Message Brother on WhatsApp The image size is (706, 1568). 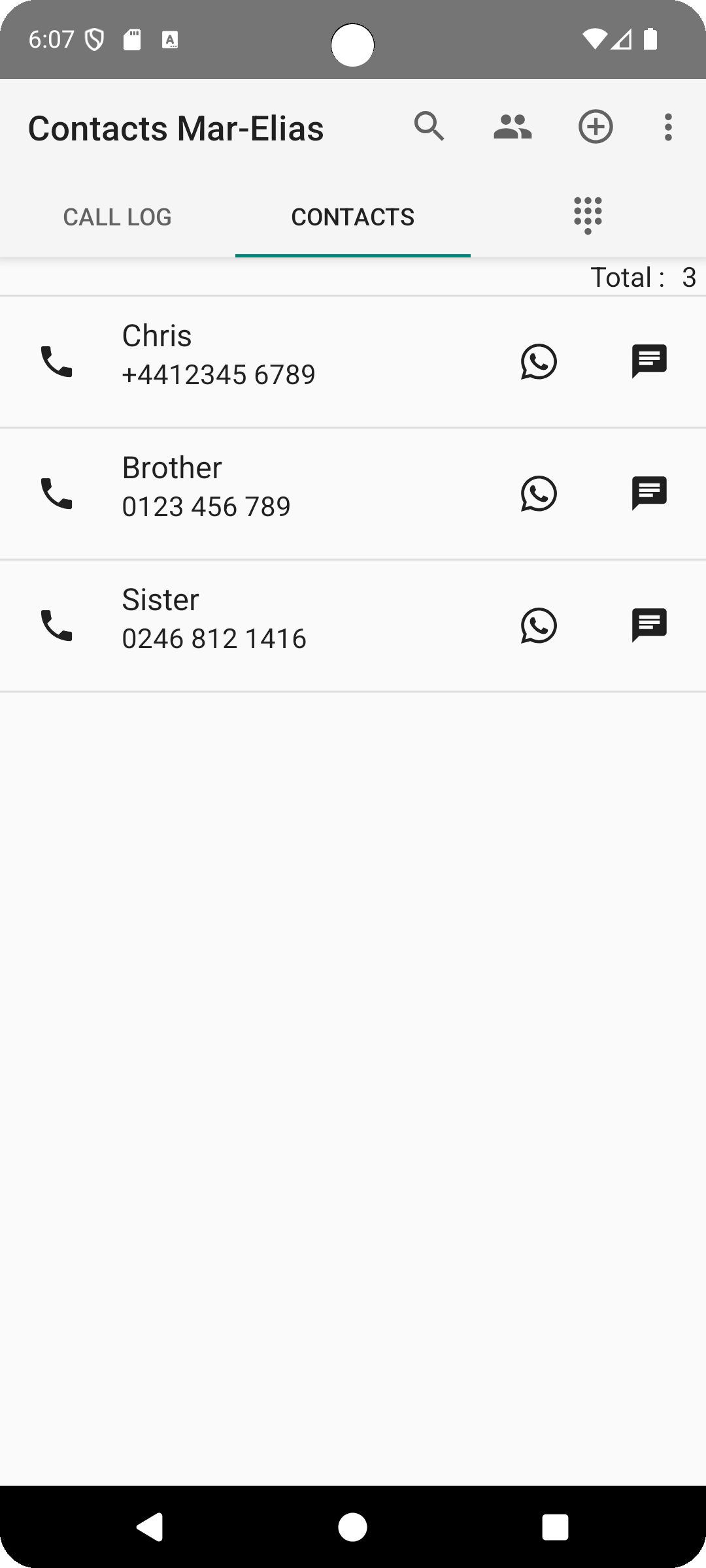[x=539, y=494]
